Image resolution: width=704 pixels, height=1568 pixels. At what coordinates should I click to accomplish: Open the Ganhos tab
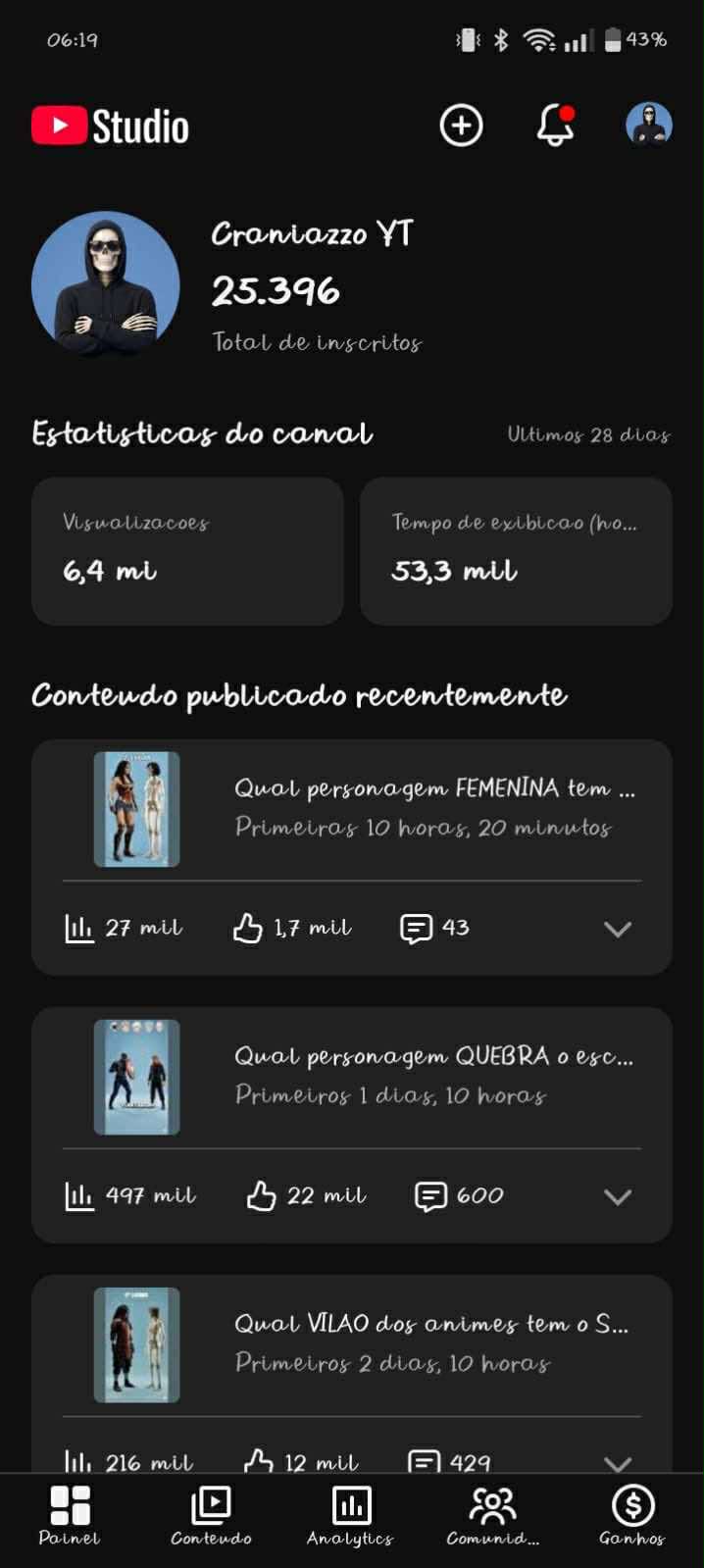tap(632, 1516)
